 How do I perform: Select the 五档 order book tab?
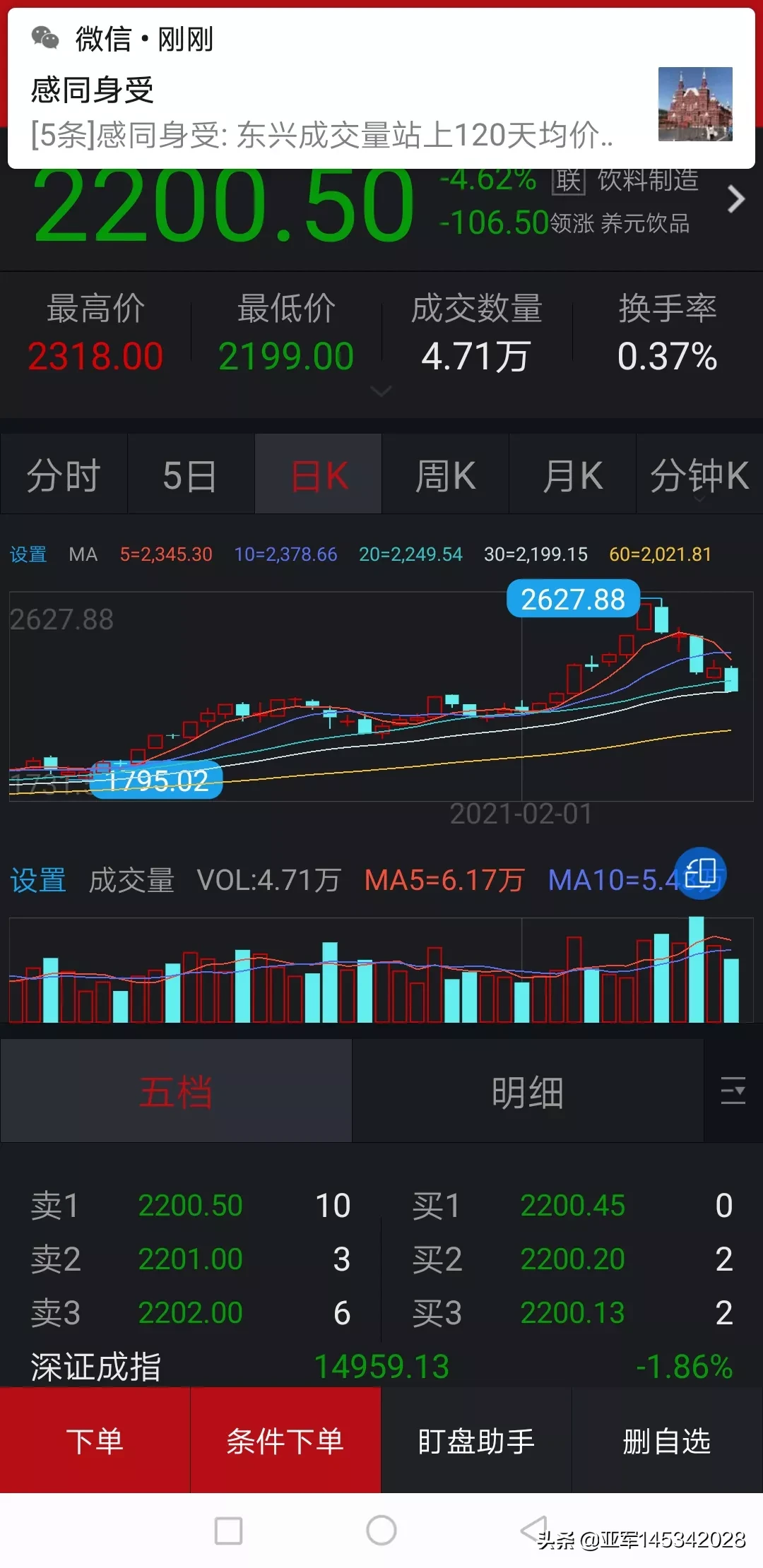pos(176,1092)
